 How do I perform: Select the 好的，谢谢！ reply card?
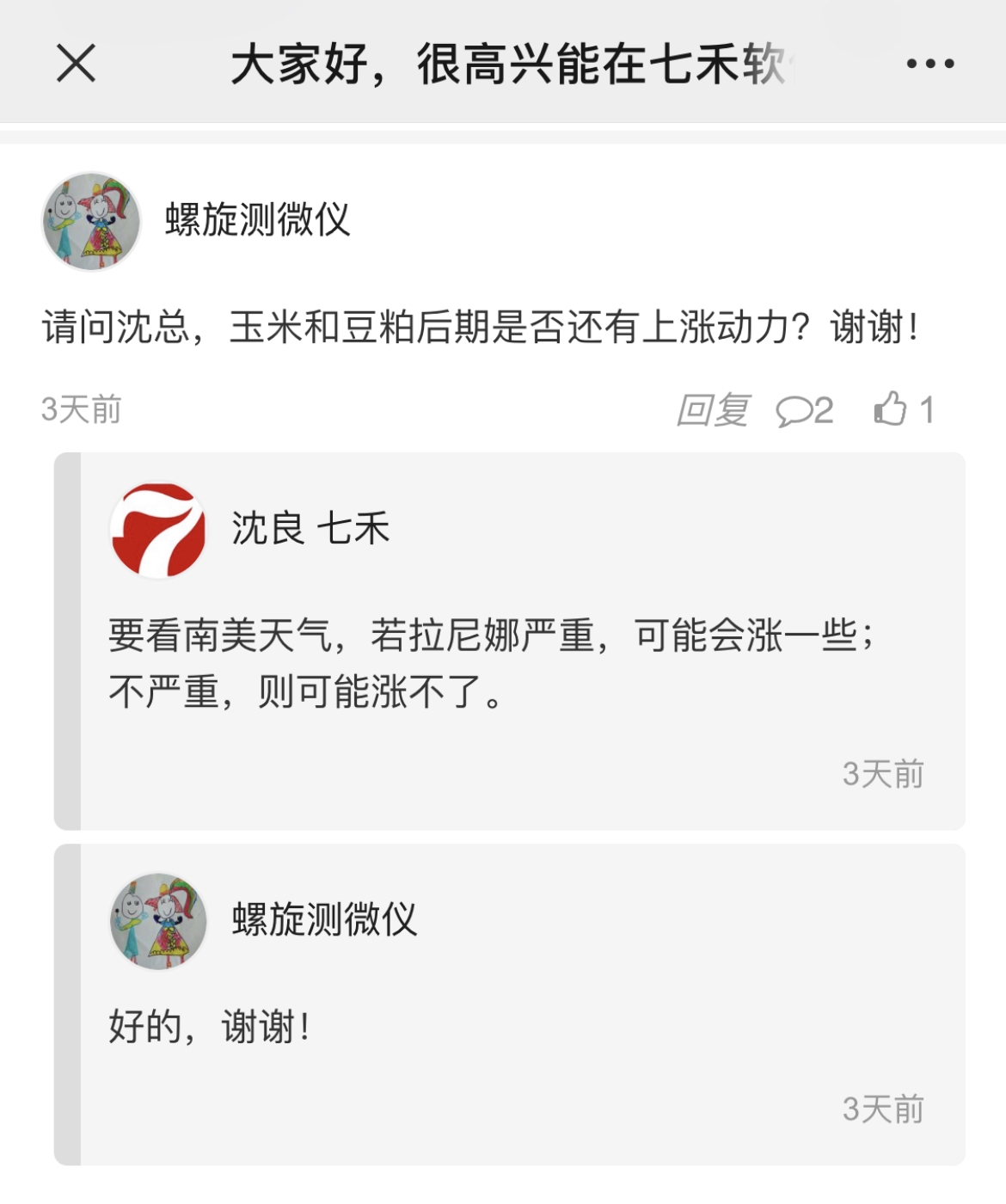click(516, 1027)
